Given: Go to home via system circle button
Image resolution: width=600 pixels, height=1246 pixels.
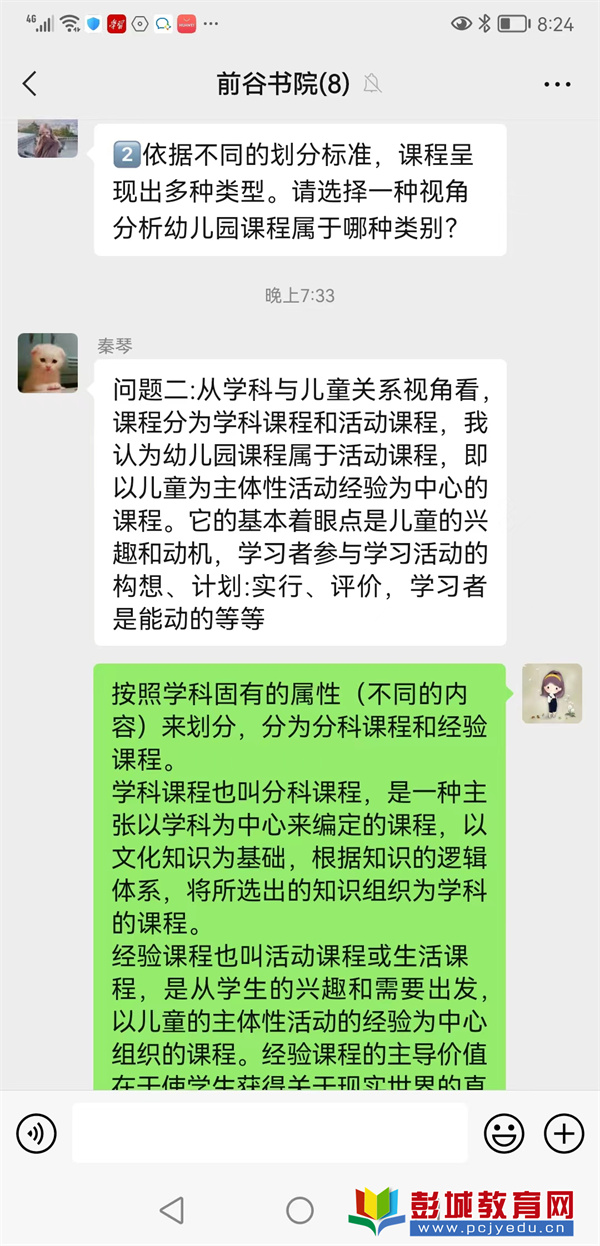Looking at the screenshot, I should (300, 1210).
